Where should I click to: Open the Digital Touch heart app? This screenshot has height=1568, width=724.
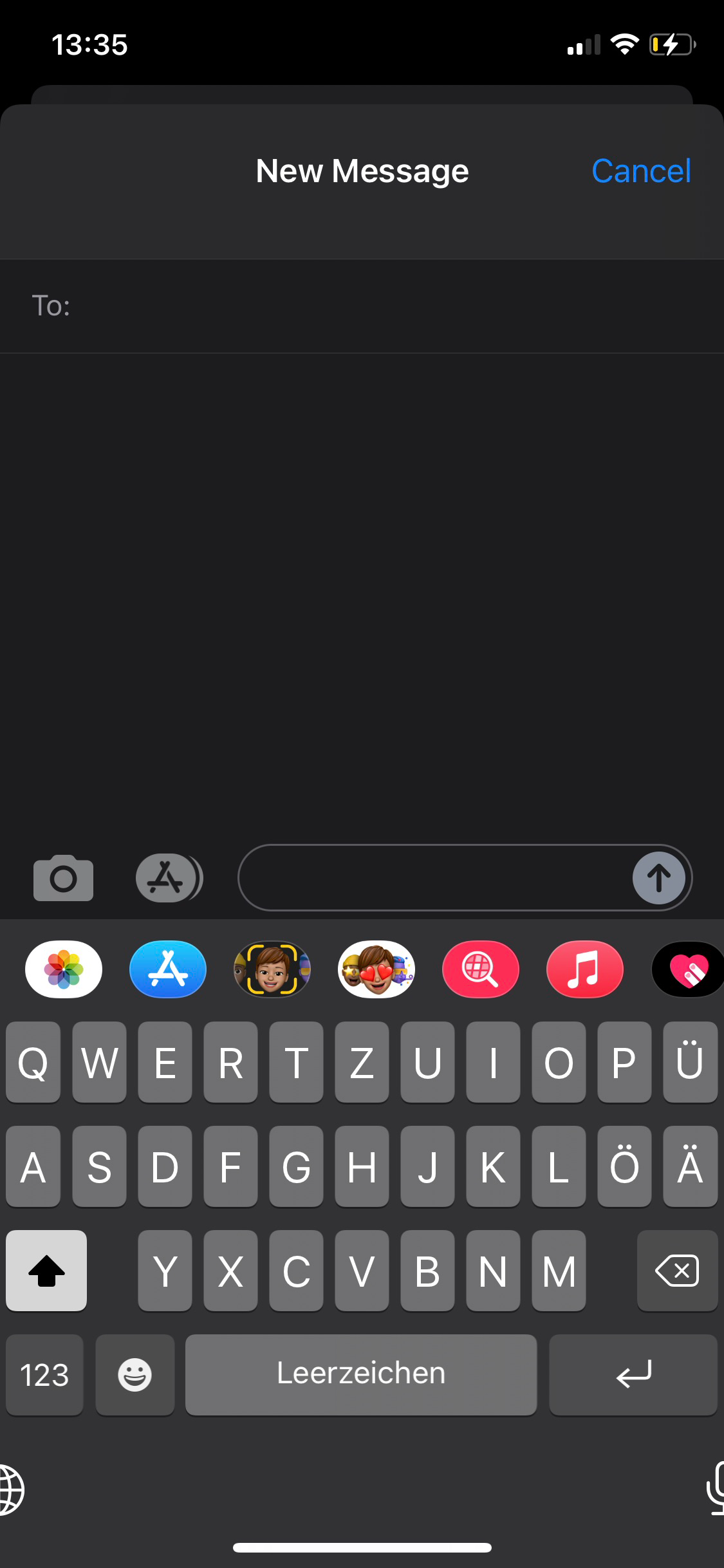(688, 969)
